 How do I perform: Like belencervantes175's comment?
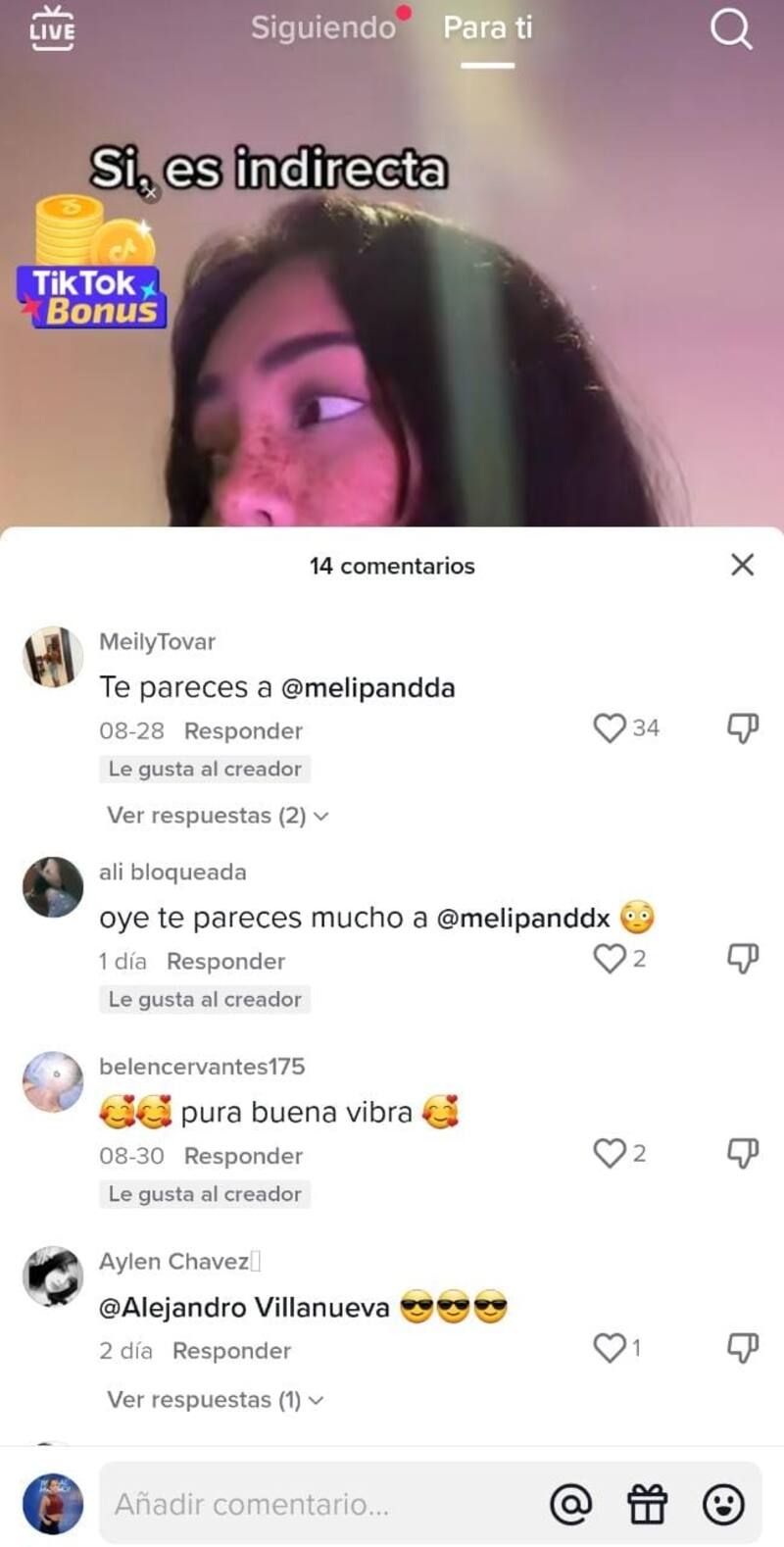[610, 1154]
